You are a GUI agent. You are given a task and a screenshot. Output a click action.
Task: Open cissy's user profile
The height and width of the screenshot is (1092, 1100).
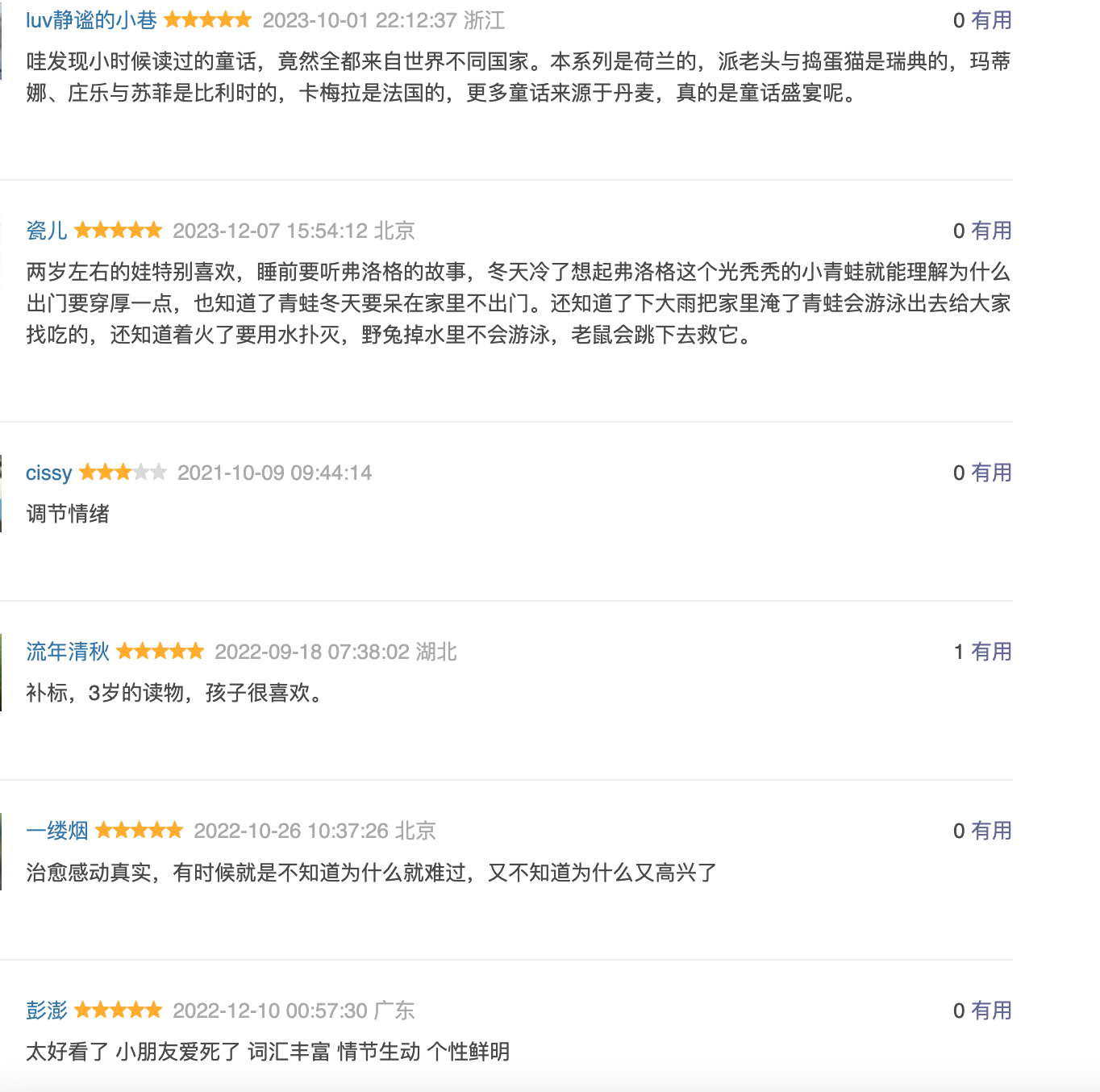click(x=49, y=473)
